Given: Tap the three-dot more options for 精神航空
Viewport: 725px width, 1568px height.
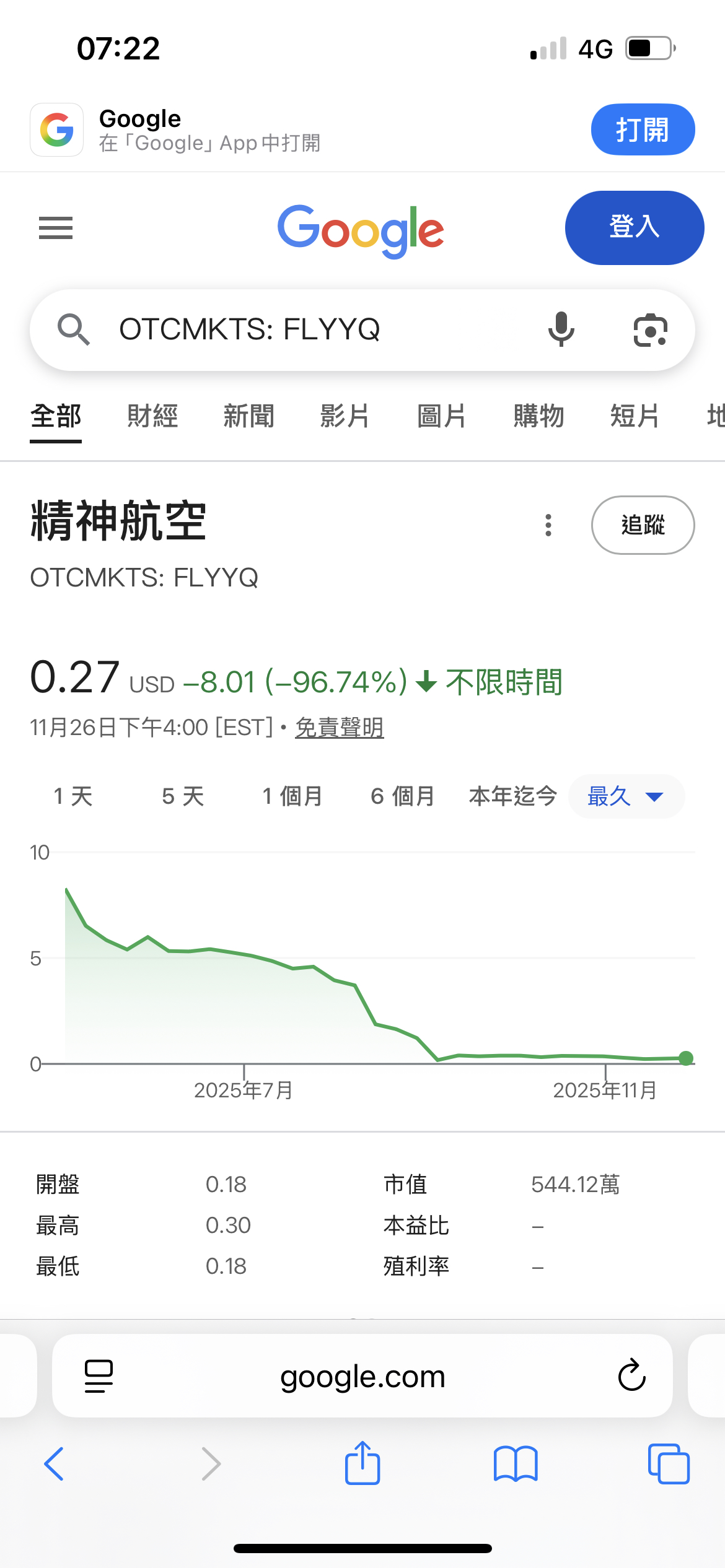Looking at the screenshot, I should coord(548,525).
